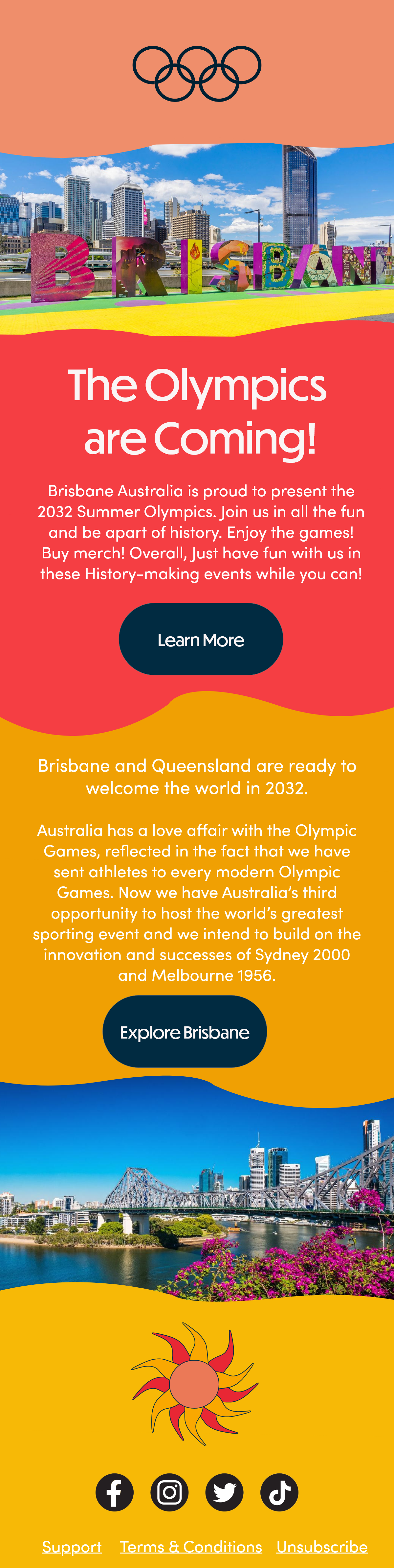Open the TikTok profile
The image size is (394, 1568).
click(x=279, y=1492)
